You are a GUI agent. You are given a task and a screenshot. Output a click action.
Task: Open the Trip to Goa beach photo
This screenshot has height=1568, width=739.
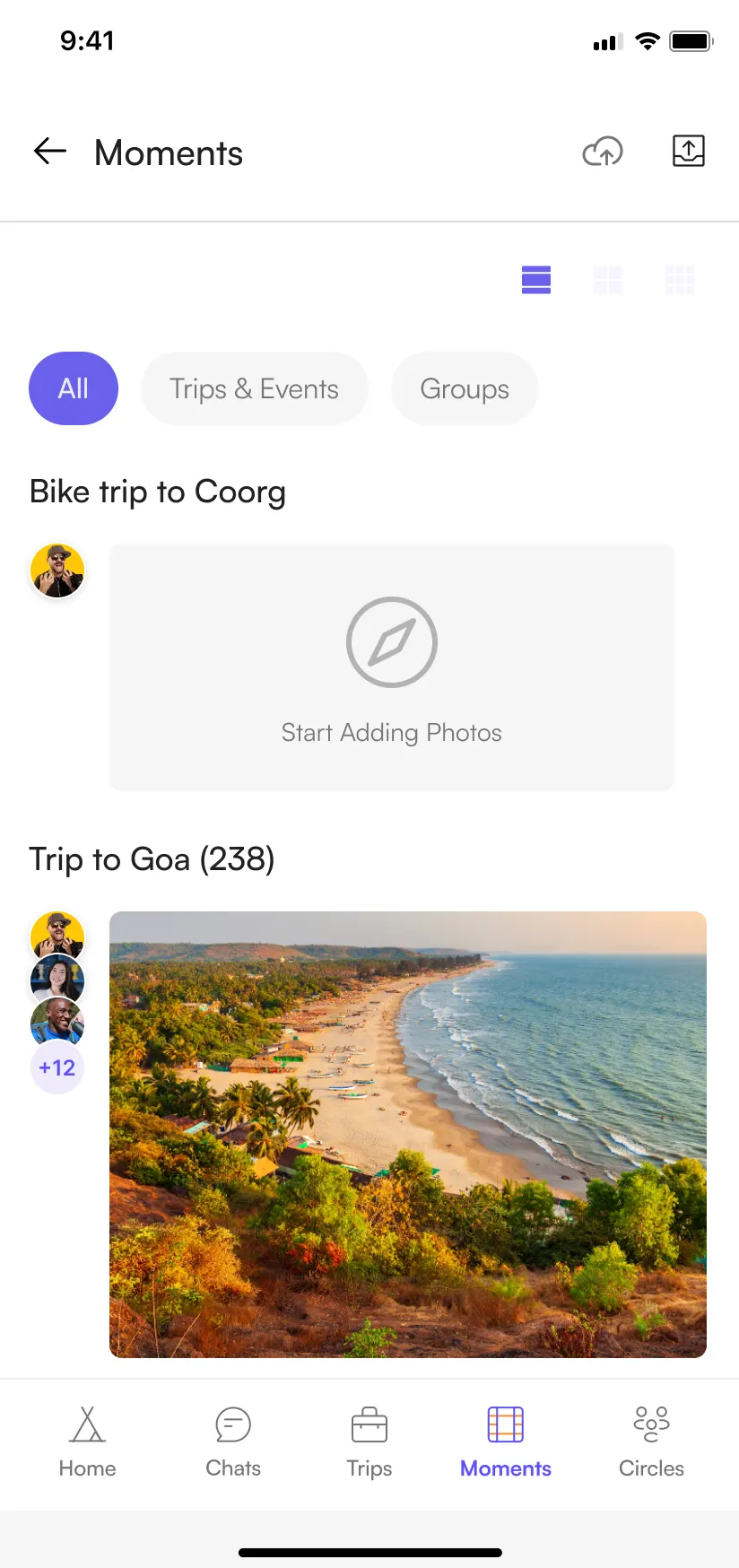[x=408, y=1135]
